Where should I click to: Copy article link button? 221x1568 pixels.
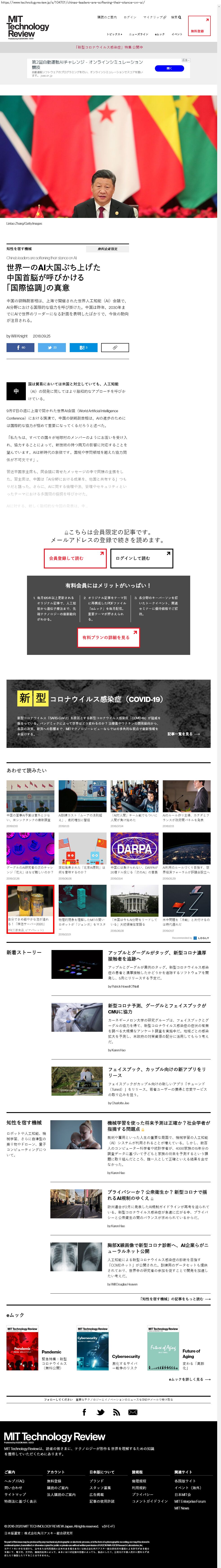click(115, 348)
